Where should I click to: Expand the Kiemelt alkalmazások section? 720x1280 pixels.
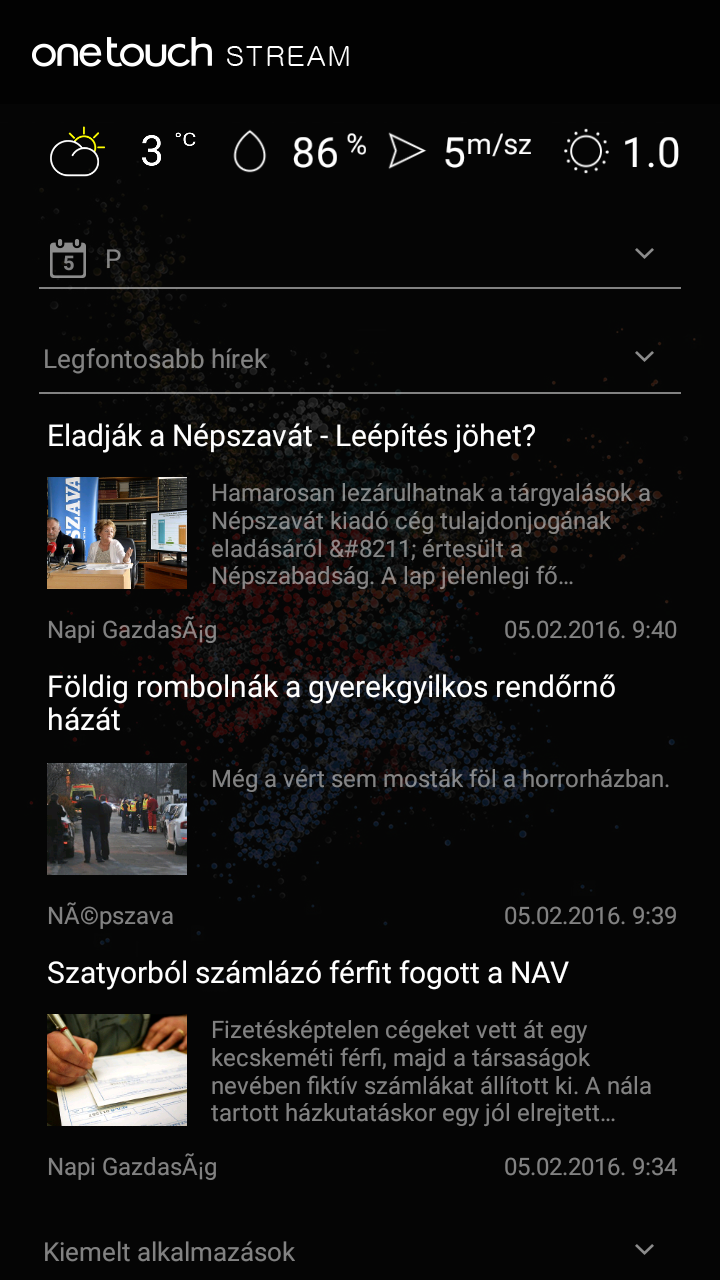tap(644, 1250)
